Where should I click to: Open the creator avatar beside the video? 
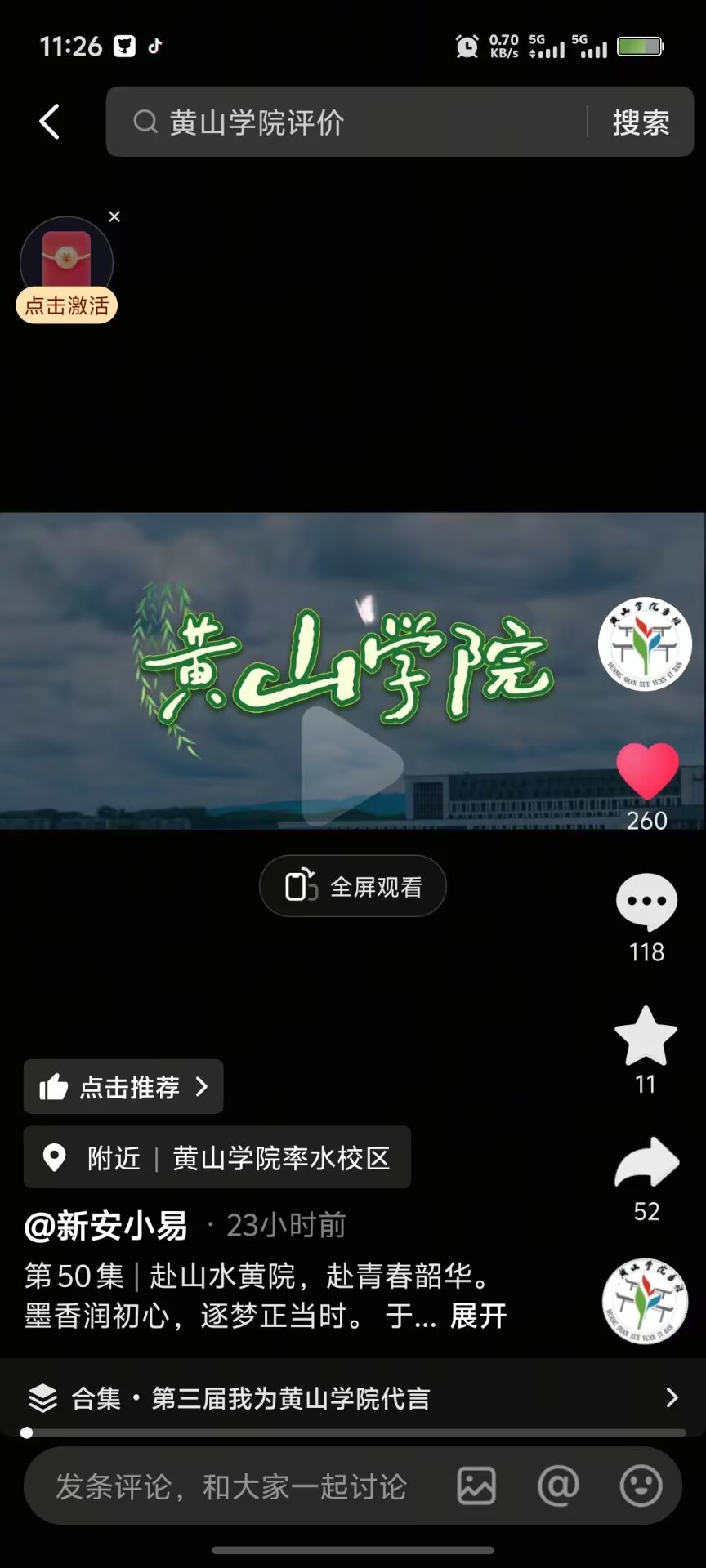click(x=645, y=644)
